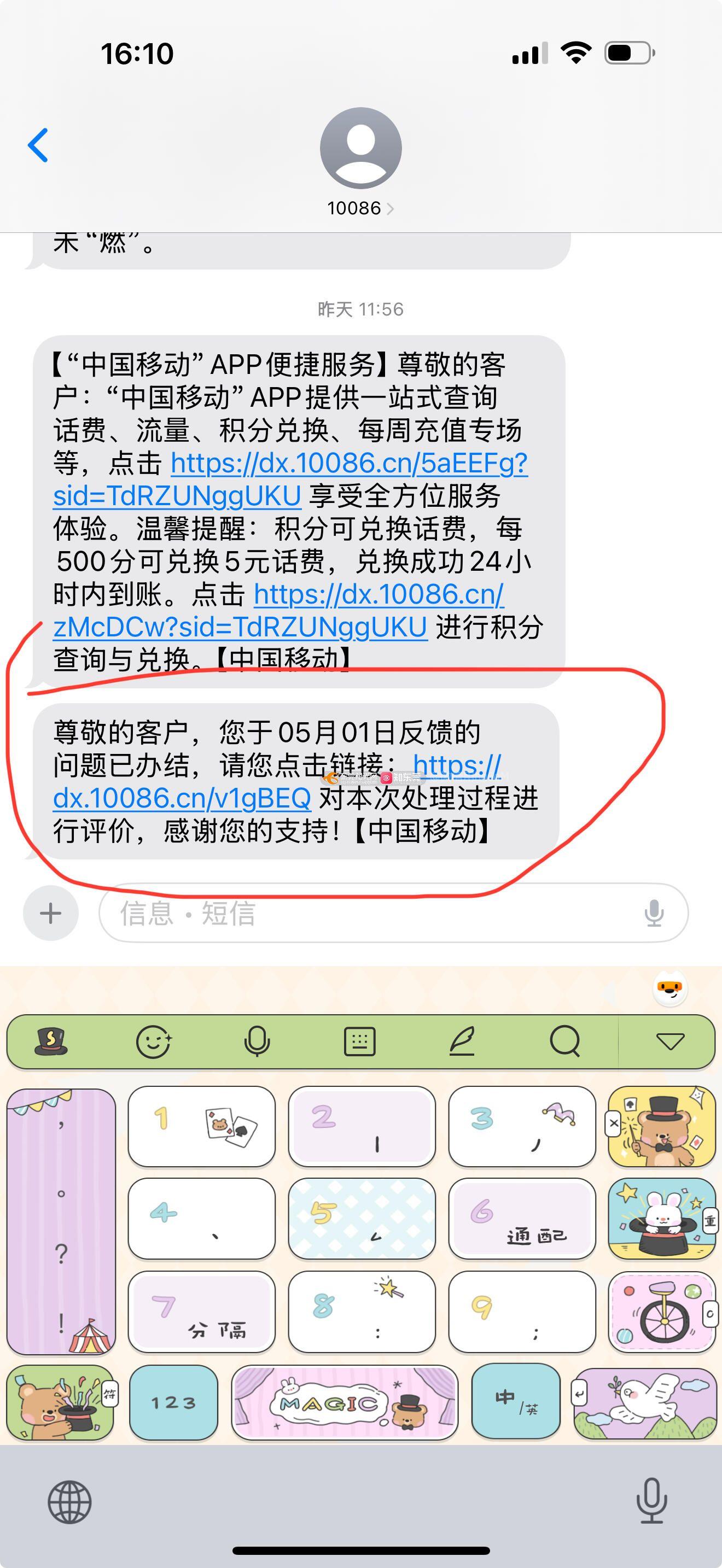Open the dx.10086.cn/v1gBEQ feedback link
Viewport: 722px width, 1568px height.
click(182, 798)
